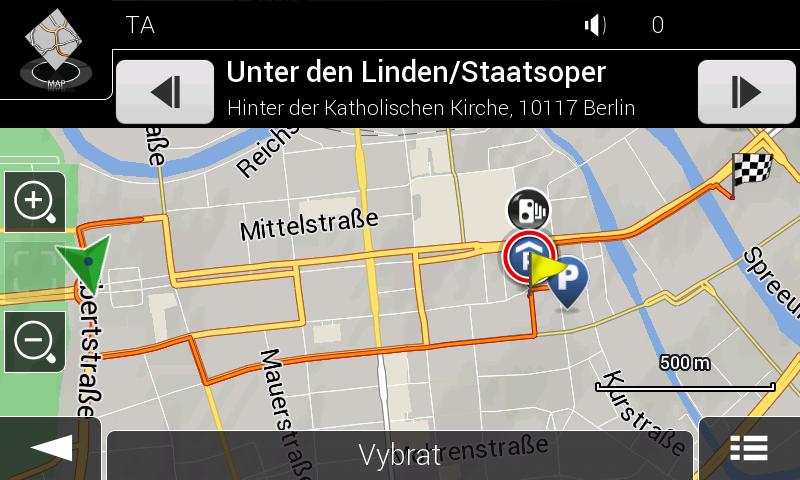
Task: Fit the route to the screen
Action: pos(35,272)
